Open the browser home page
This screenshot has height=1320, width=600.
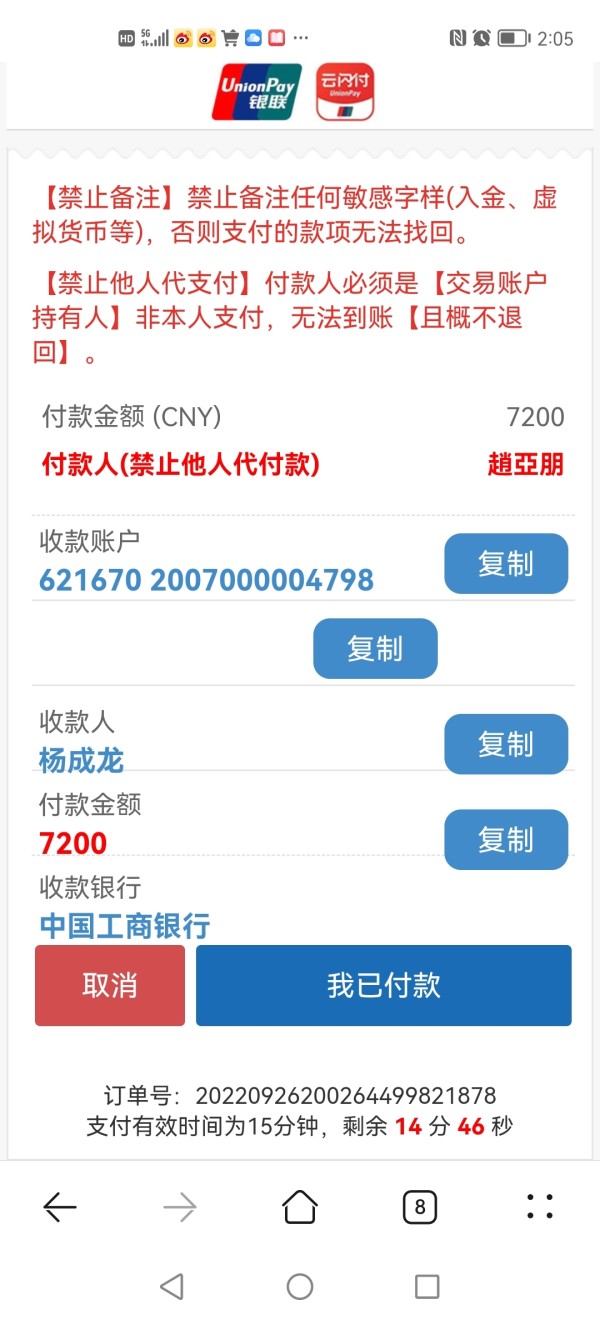click(300, 1207)
